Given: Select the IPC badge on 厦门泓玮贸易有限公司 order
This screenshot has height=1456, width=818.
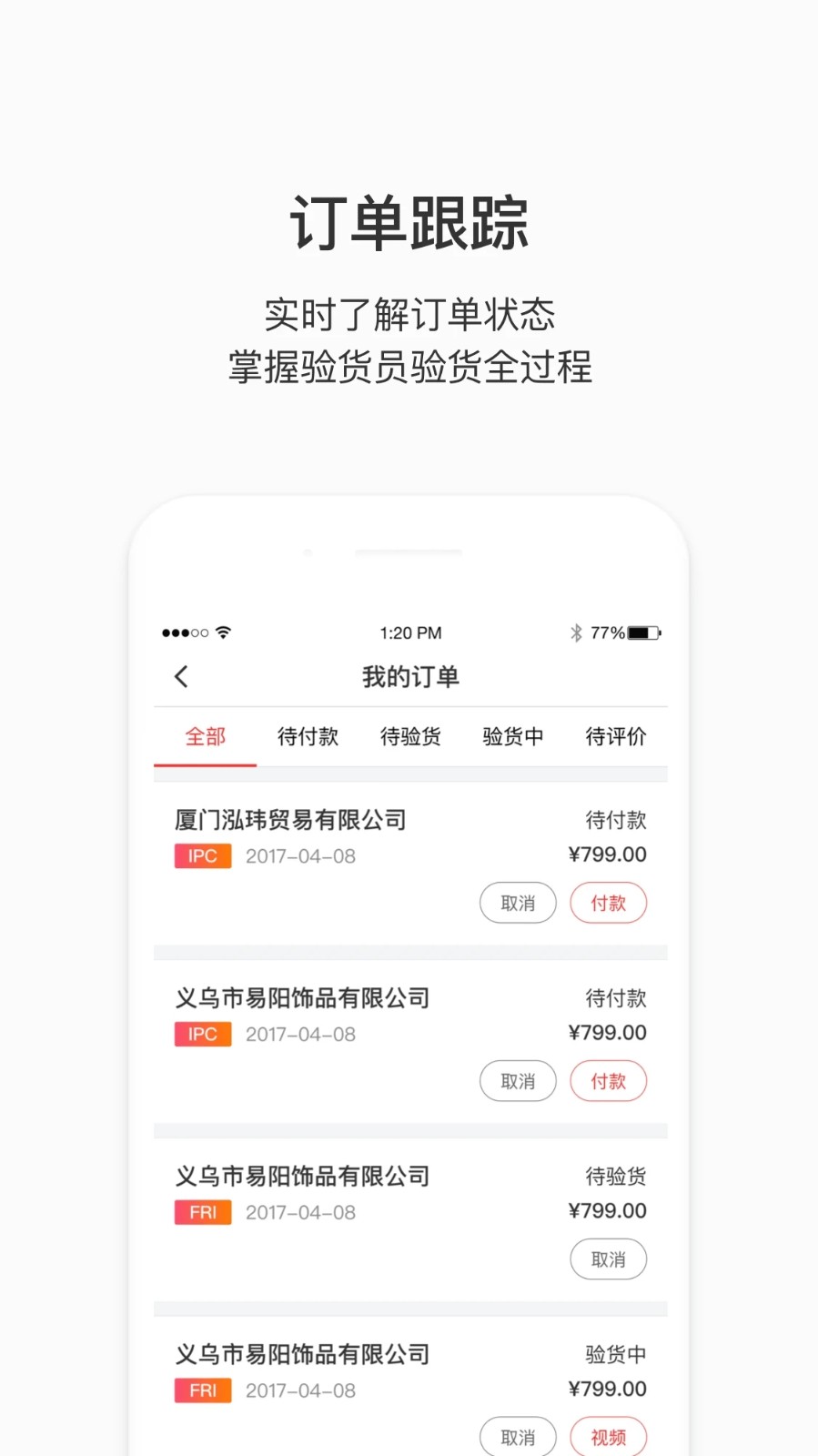Looking at the screenshot, I should pyautogui.click(x=202, y=855).
